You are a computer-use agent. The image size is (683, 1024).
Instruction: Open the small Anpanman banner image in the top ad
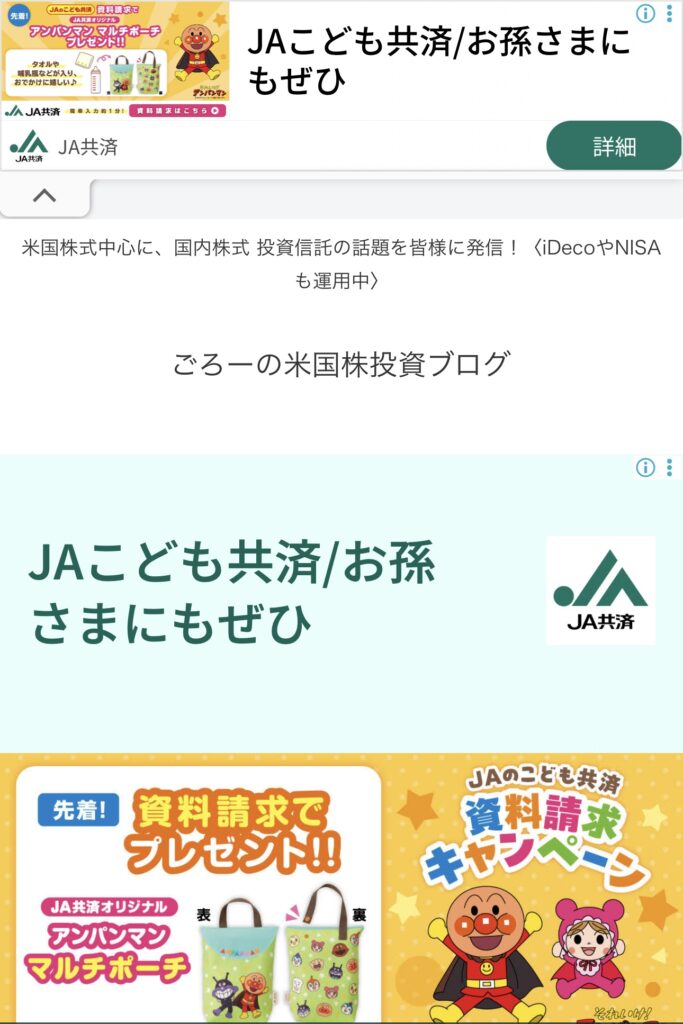pyautogui.click(x=114, y=60)
